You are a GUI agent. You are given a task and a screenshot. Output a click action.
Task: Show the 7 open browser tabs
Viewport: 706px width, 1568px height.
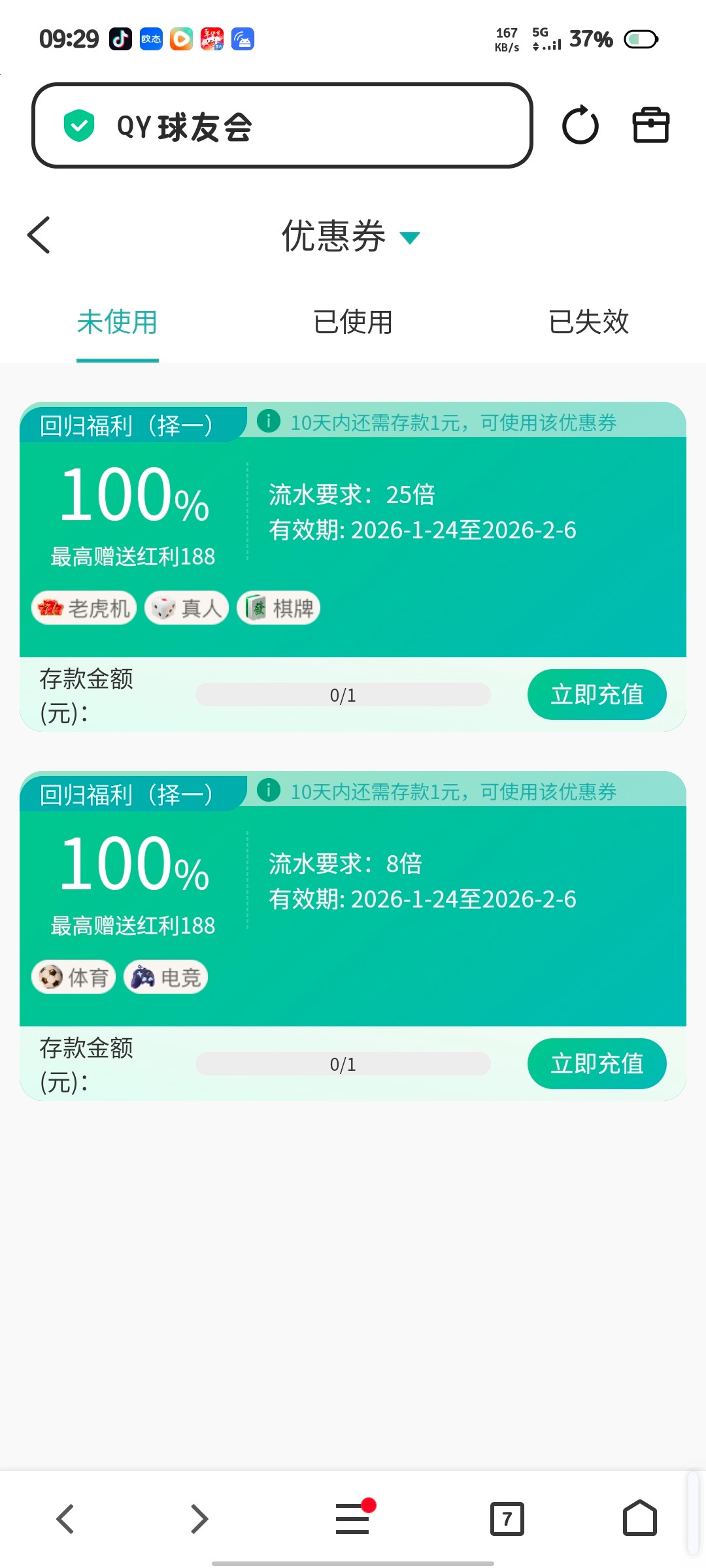click(507, 1518)
